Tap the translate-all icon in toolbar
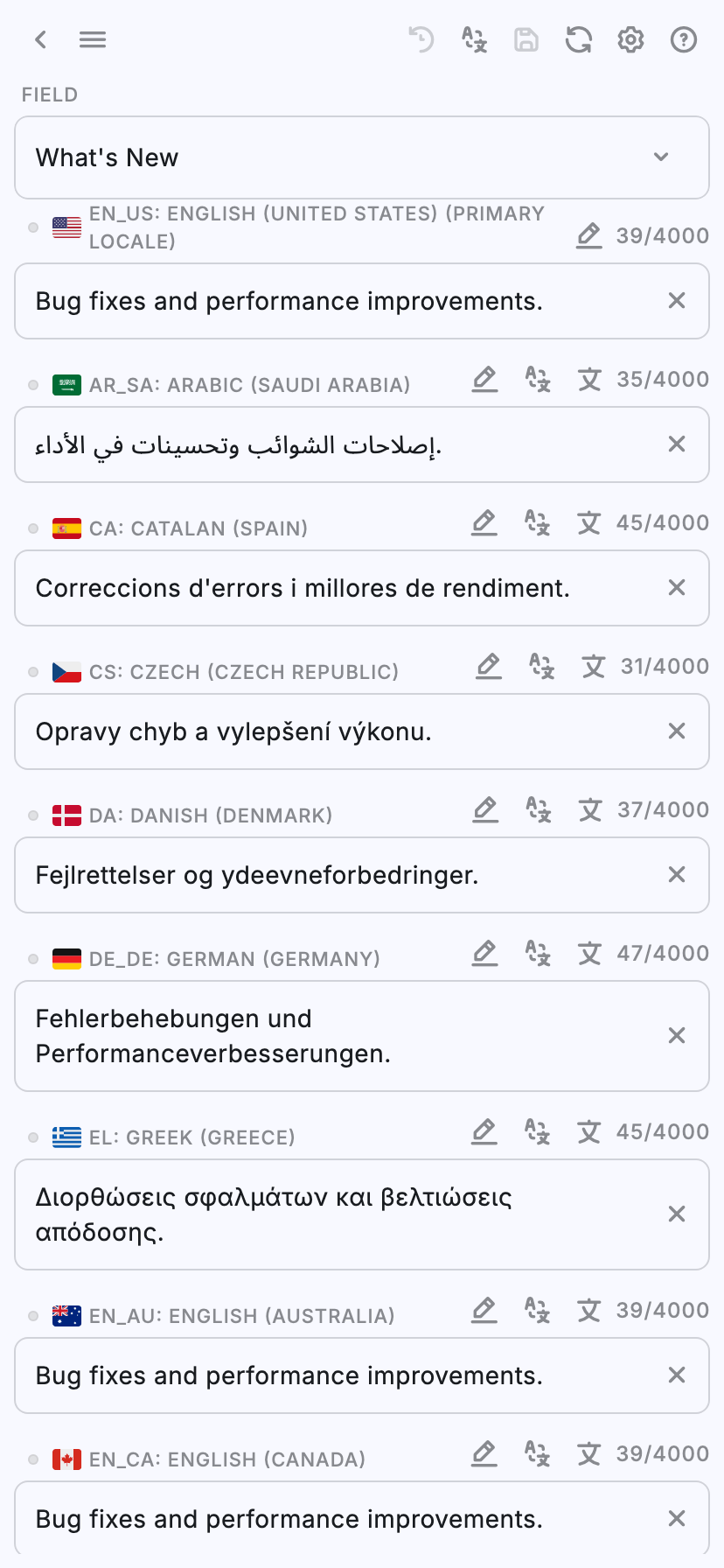This screenshot has height=1568, width=724. (474, 39)
